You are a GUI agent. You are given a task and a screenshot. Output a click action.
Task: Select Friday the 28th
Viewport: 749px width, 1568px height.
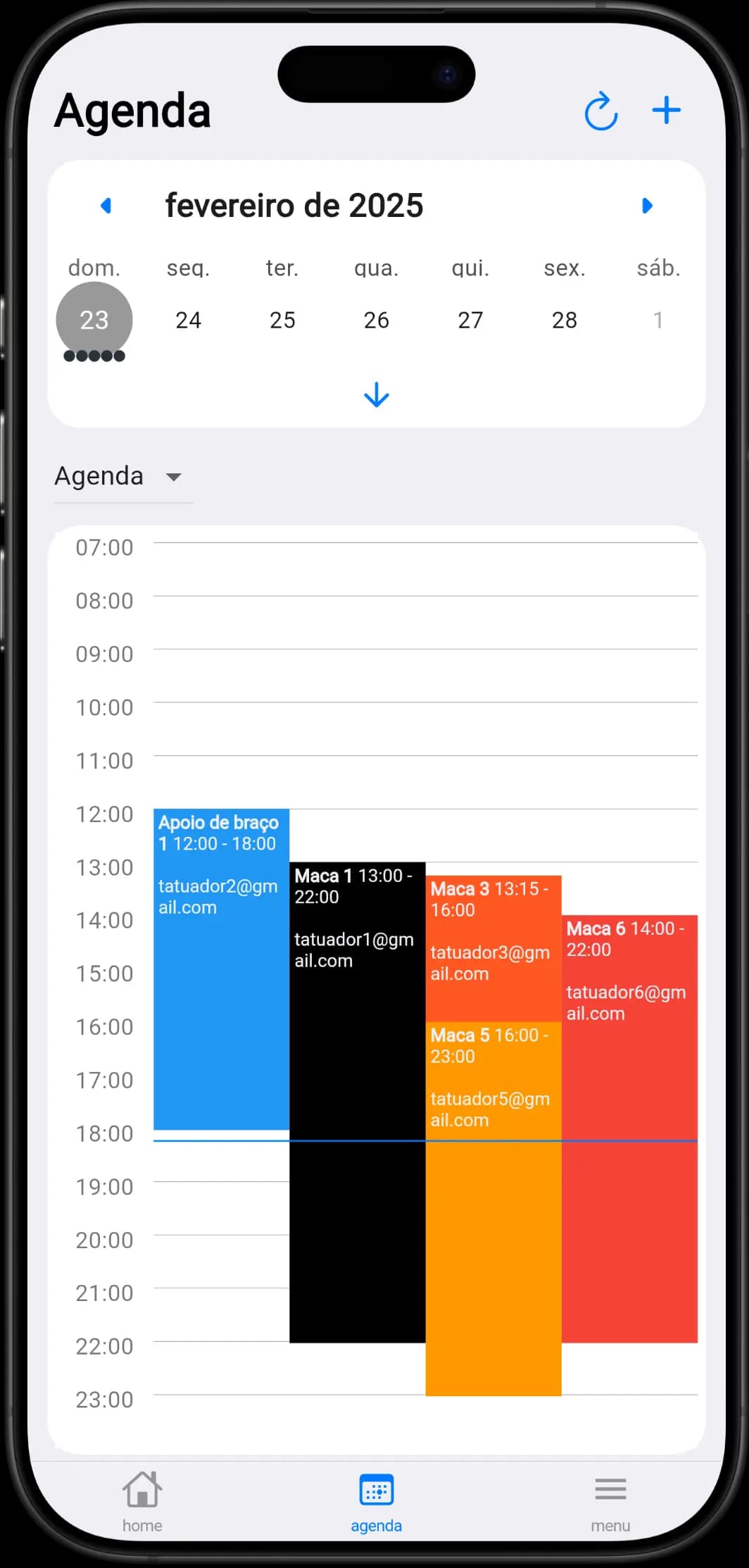564,321
